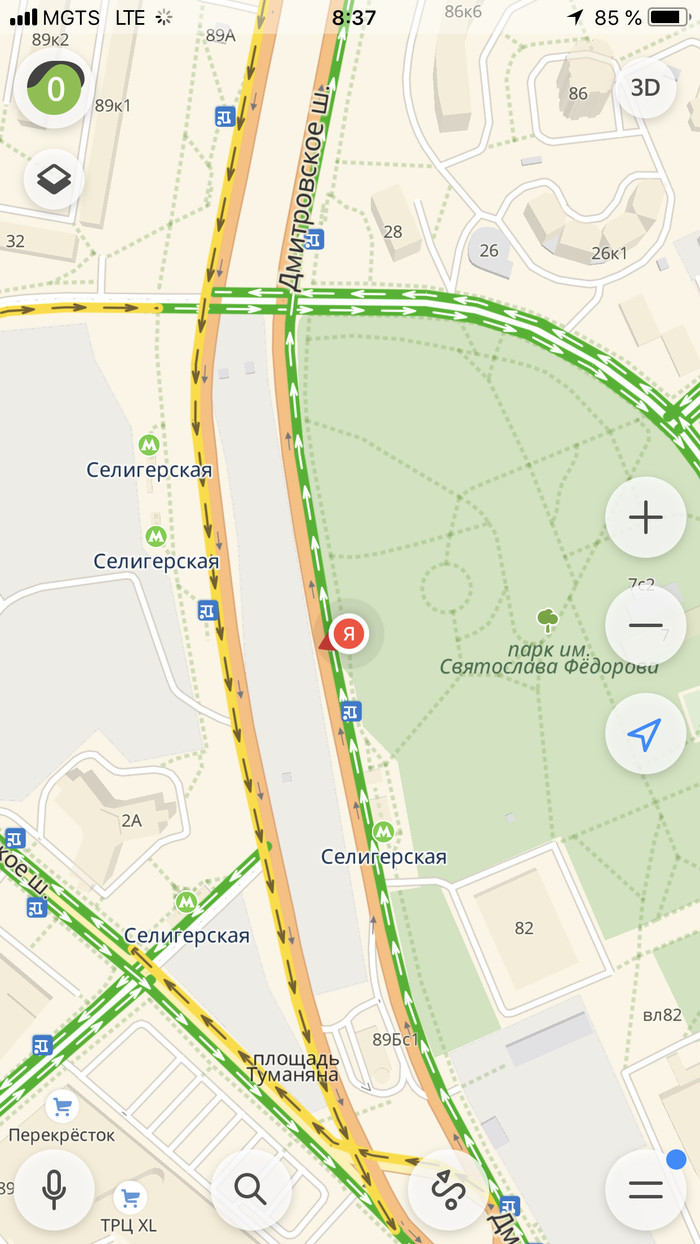This screenshot has width=700, height=1244.
Task: Open search with the magnifier button
Action: [x=250, y=1189]
